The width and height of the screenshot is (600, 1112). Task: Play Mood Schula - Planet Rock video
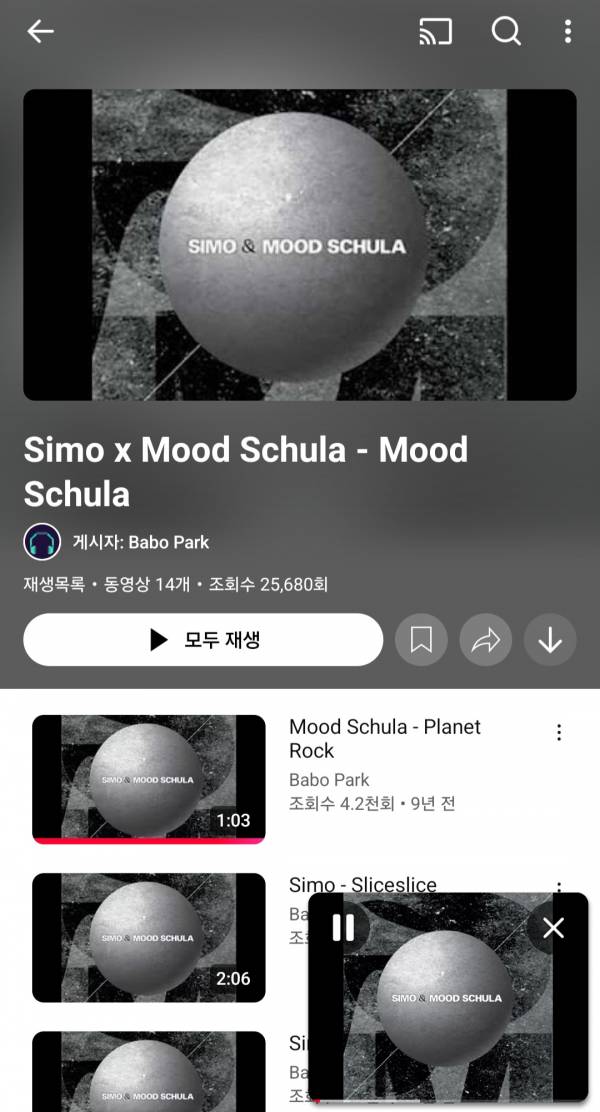pos(148,779)
